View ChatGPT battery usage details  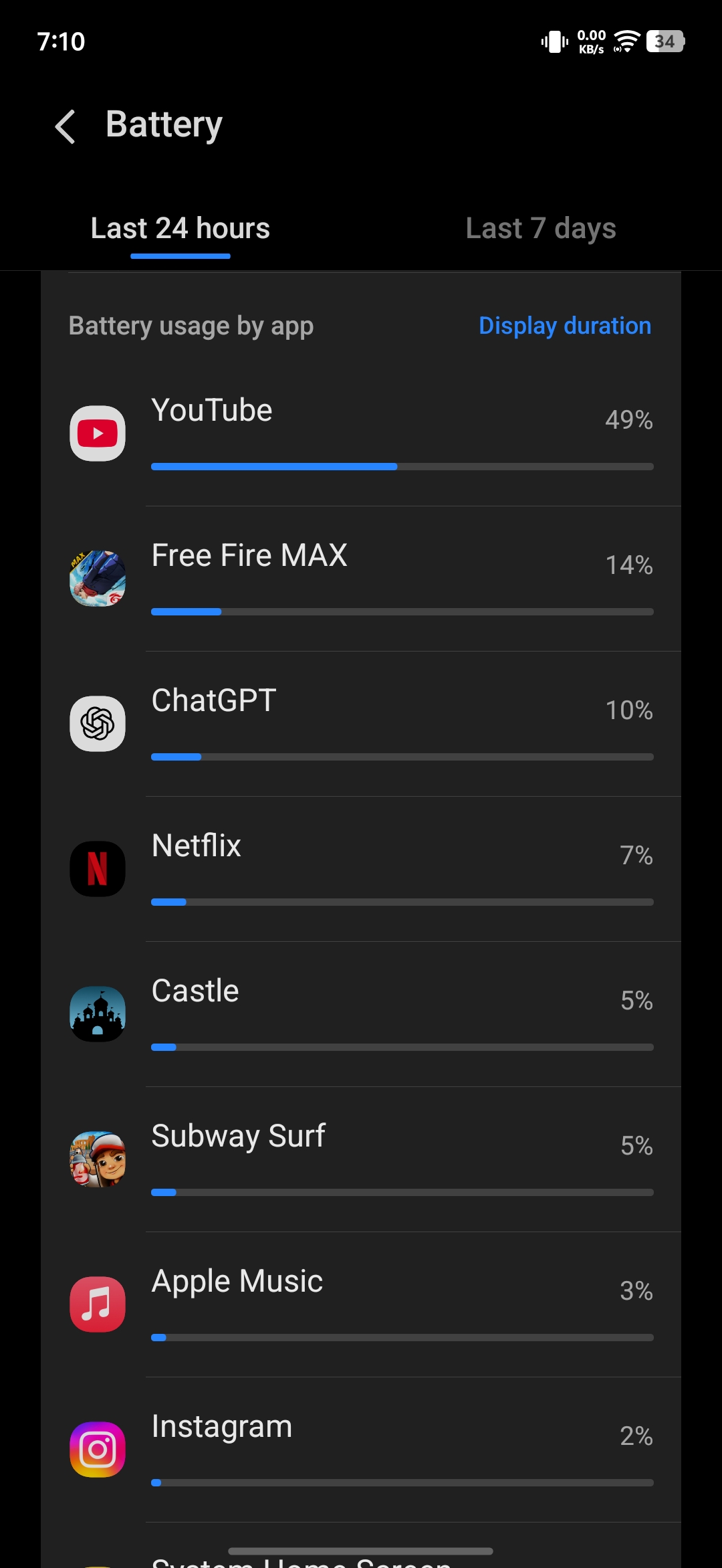coord(361,724)
